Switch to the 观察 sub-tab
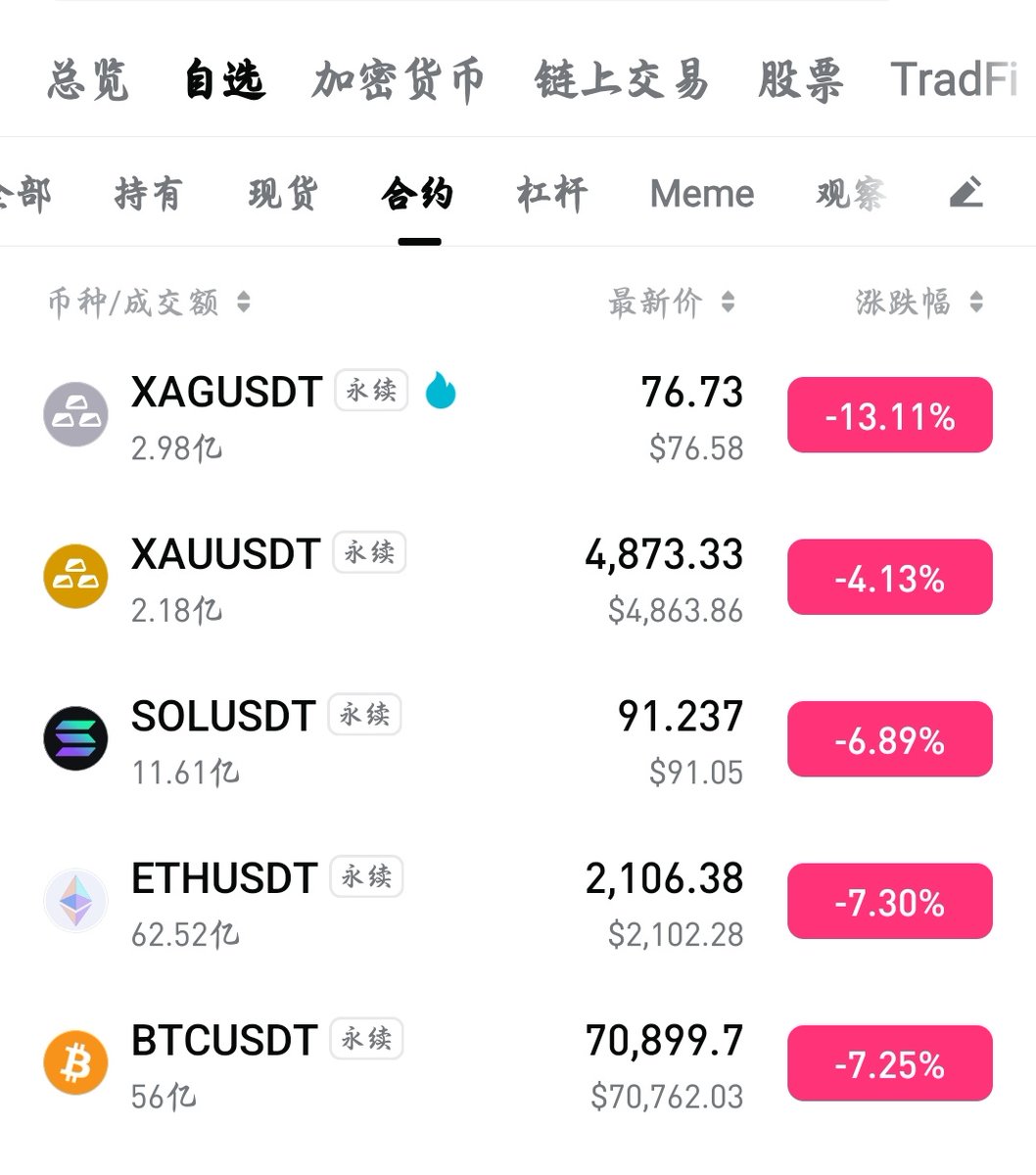Screen dimensions: 1036x1175 tap(850, 194)
